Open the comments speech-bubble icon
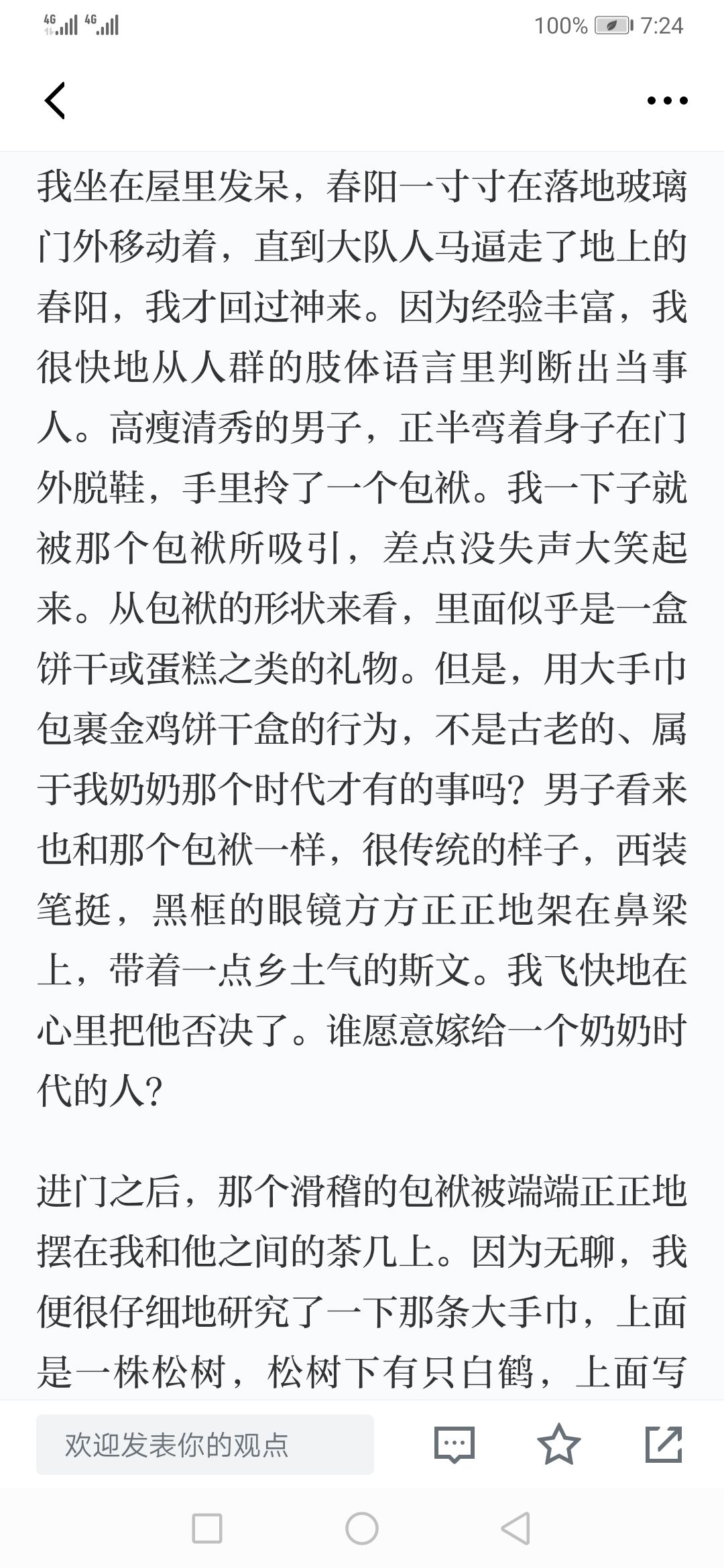Image resolution: width=724 pixels, height=1568 pixels. pyautogui.click(x=454, y=1444)
